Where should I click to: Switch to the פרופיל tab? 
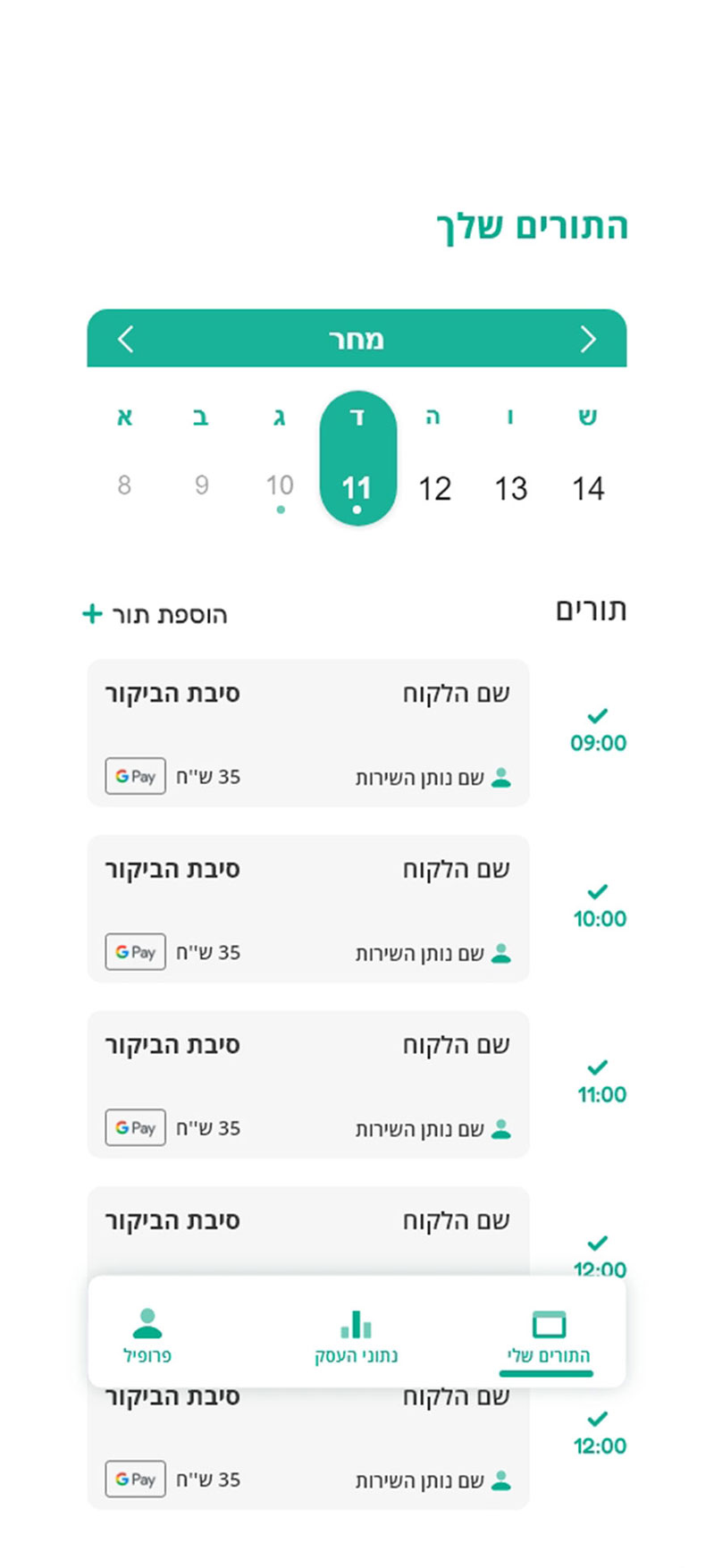point(147,1336)
